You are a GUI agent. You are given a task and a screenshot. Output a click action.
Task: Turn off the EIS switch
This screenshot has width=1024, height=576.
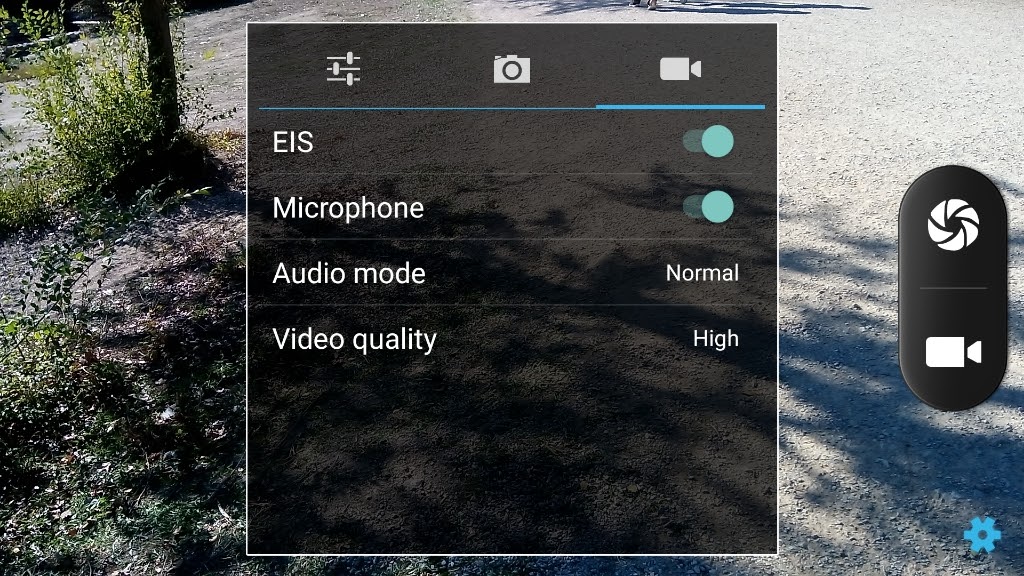(709, 142)
